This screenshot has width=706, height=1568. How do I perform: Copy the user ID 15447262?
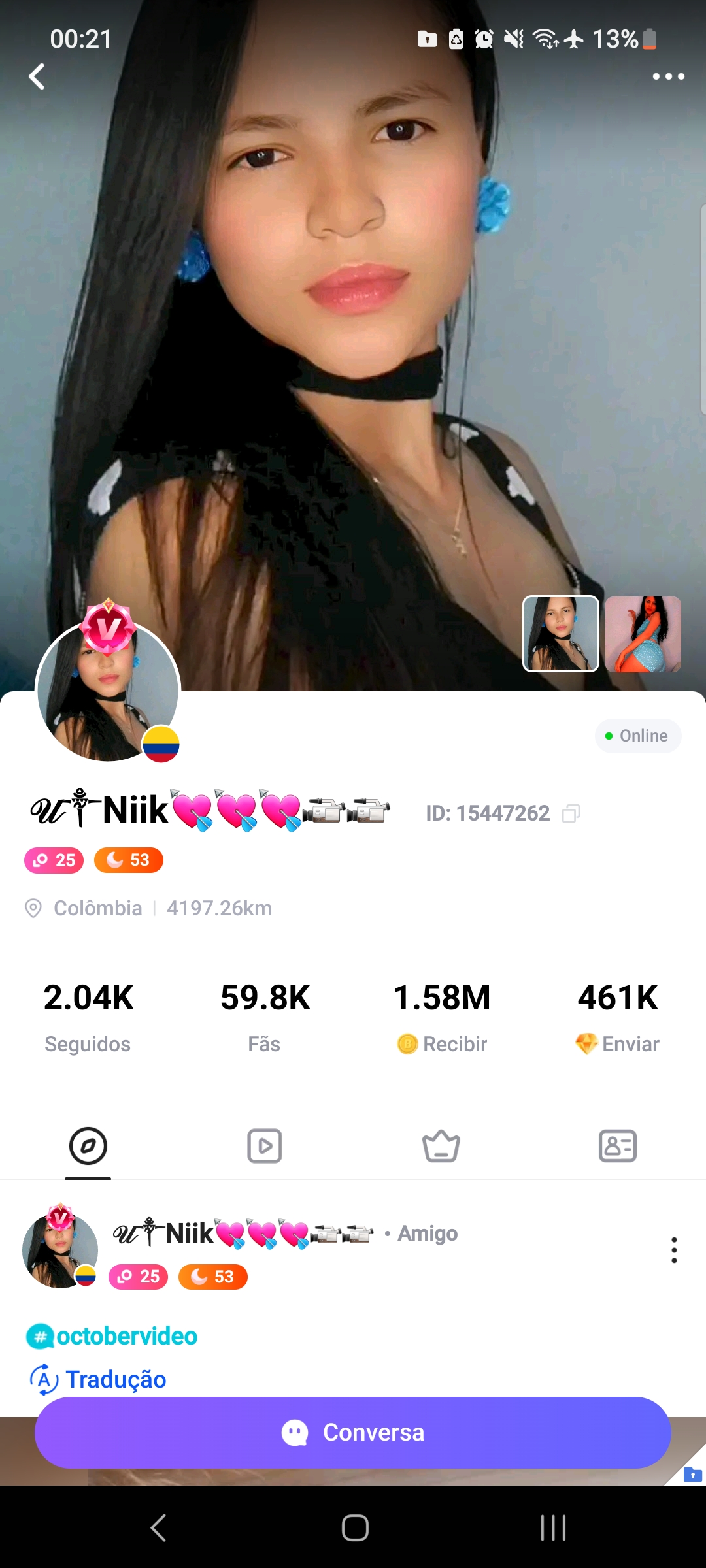coord(571,813)
